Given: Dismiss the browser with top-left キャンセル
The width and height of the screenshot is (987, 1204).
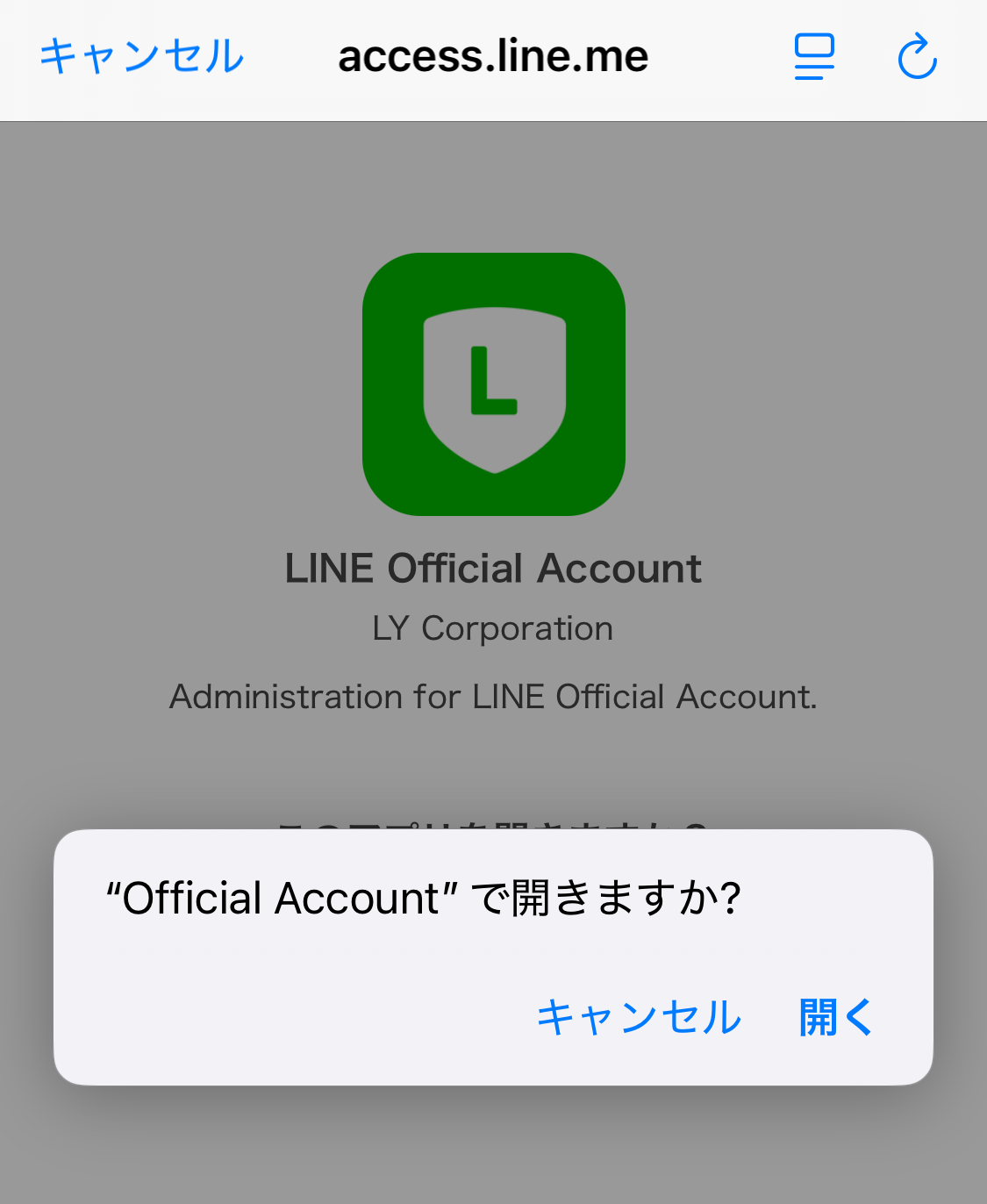Looking at the screenshot, I should coord(139,56).
